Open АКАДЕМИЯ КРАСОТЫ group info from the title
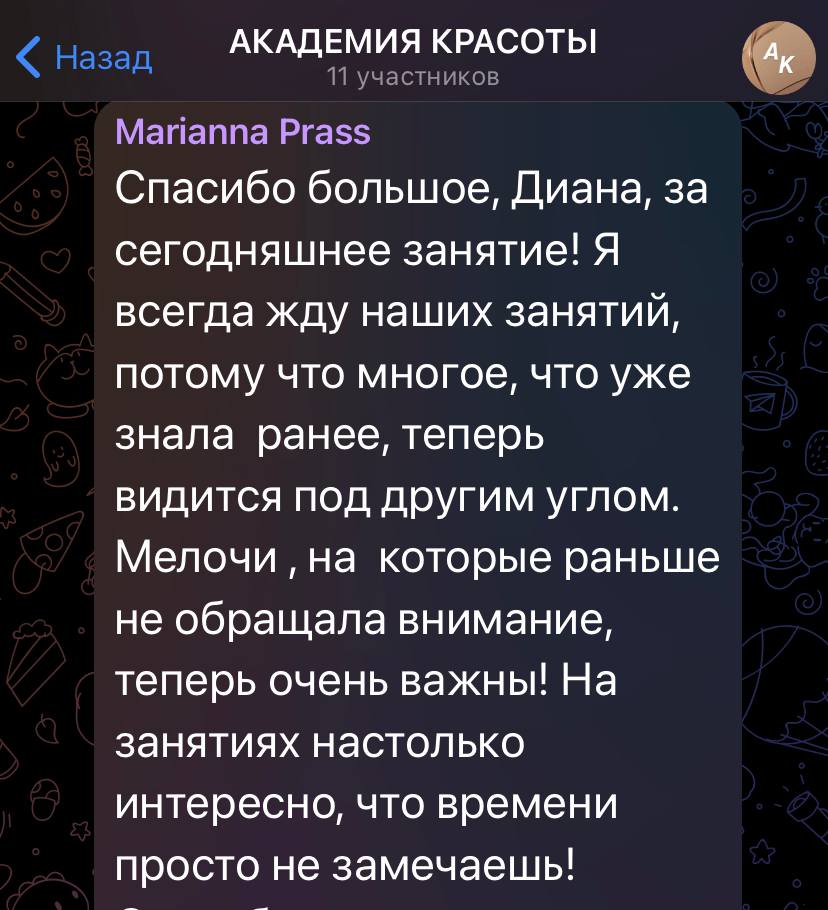The height and width of the screenshot is (910, 828). coord(413,44)
